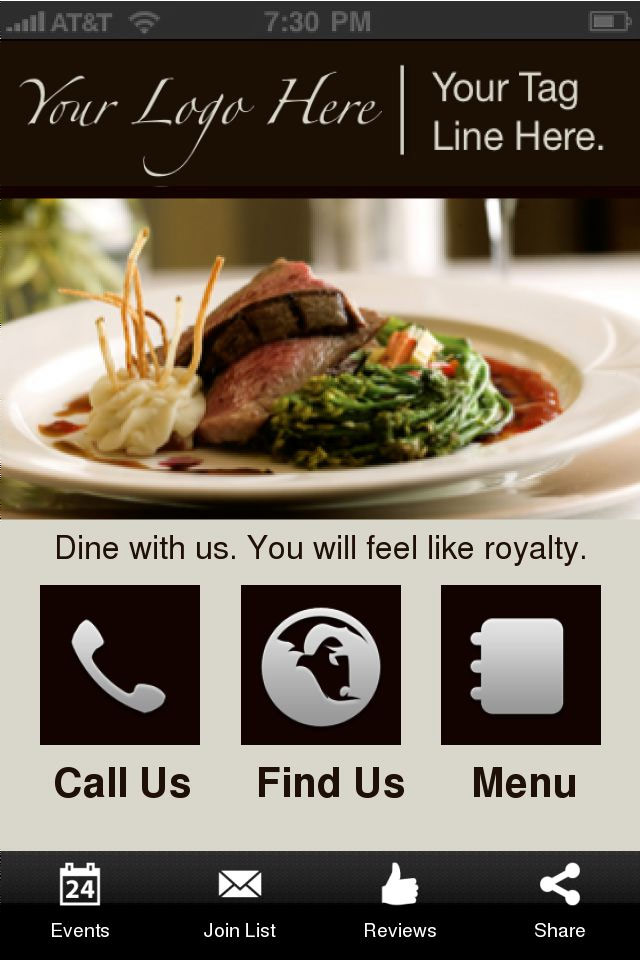Go to the Reviews tab
This screenshot has height=960, width=640.
point(400,902)
